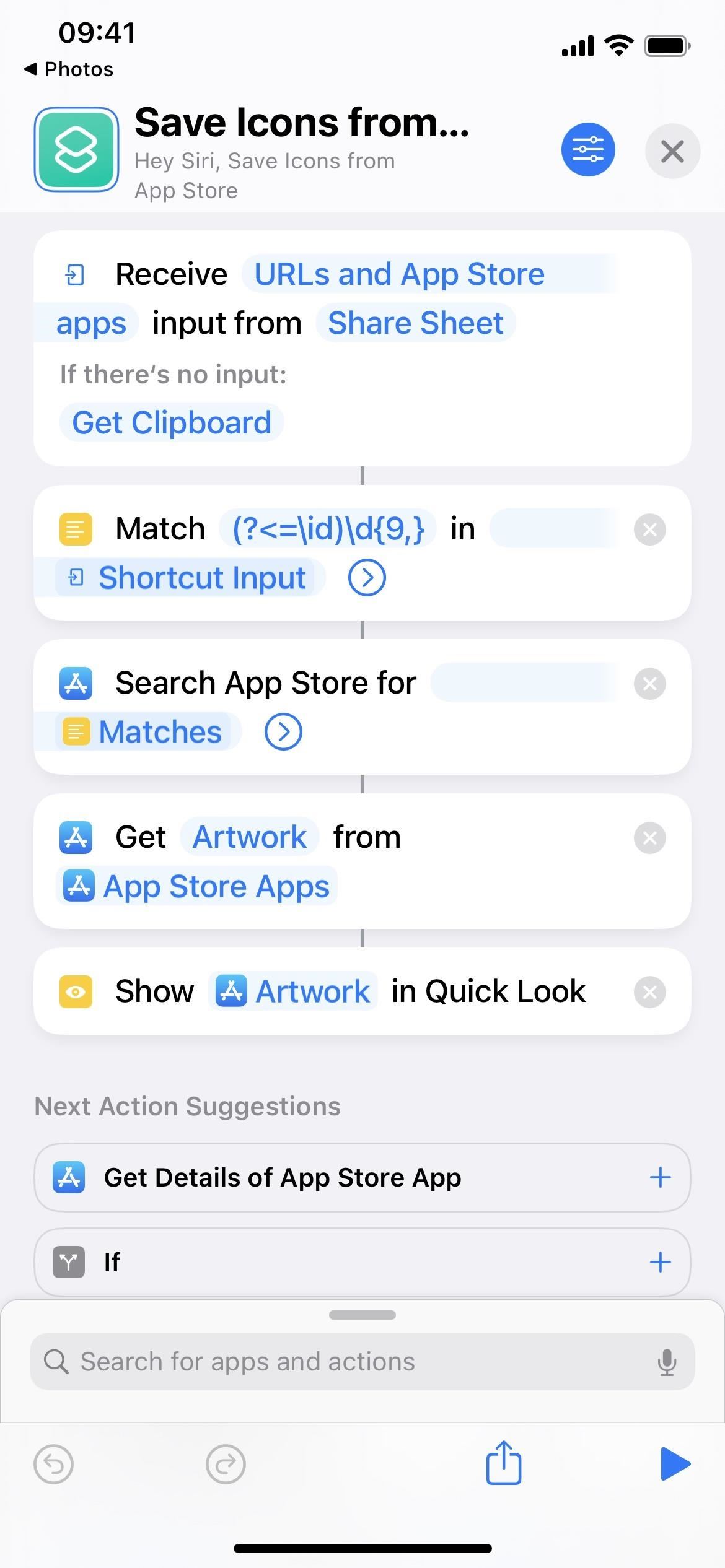The image size is (725, 1568).
Task: Expand the Search App Store options
Action: (283, 733)
